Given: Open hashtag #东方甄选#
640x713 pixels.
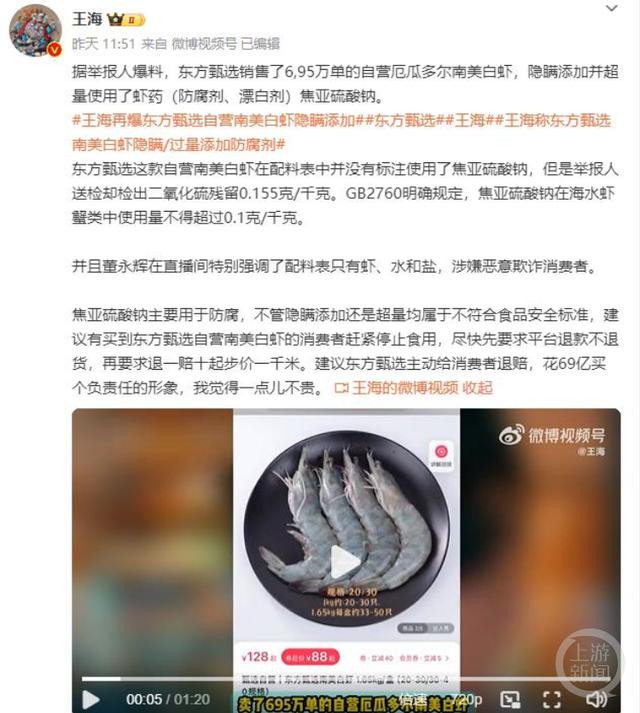Looking at the screenshot, I should pyautogui.click(x=406, y=120).
